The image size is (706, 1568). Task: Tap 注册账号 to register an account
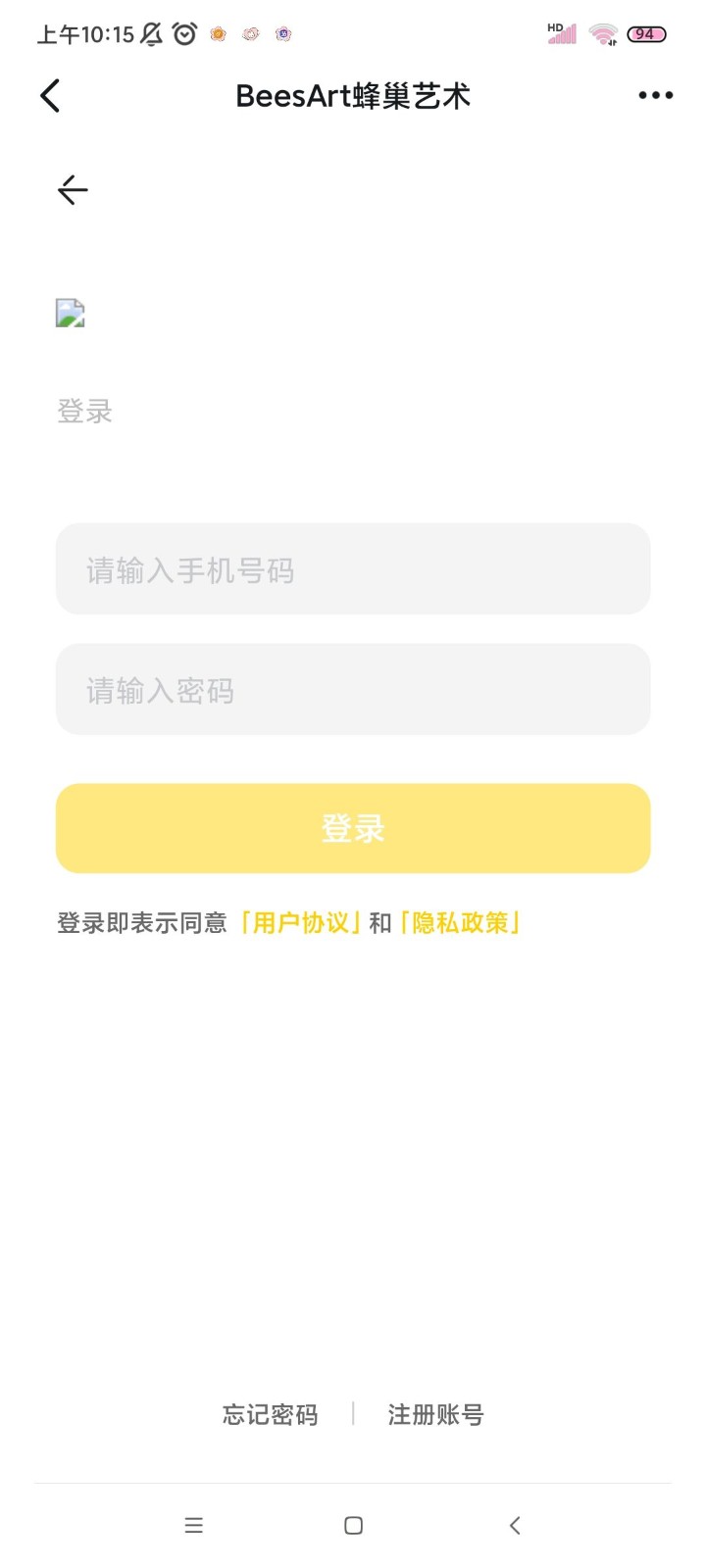click(x=435, y=1414)
